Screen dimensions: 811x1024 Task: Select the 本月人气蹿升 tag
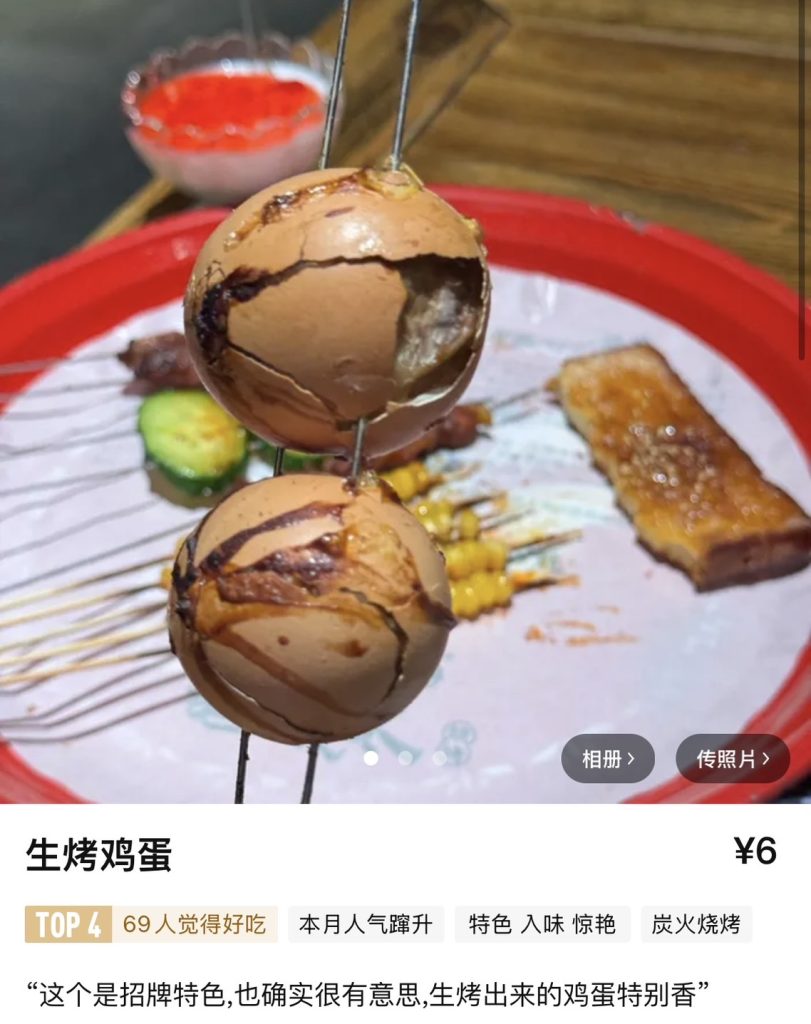coord(366,924)
